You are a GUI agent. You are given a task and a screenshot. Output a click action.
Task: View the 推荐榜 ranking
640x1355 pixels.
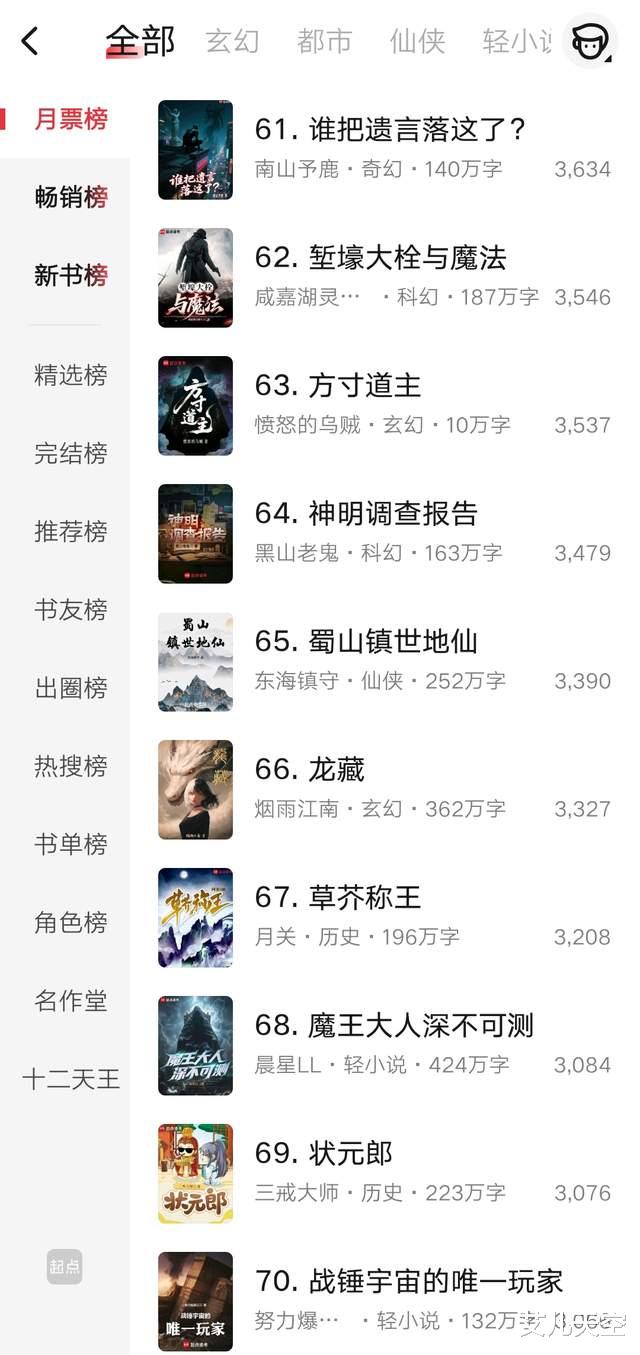70,531
